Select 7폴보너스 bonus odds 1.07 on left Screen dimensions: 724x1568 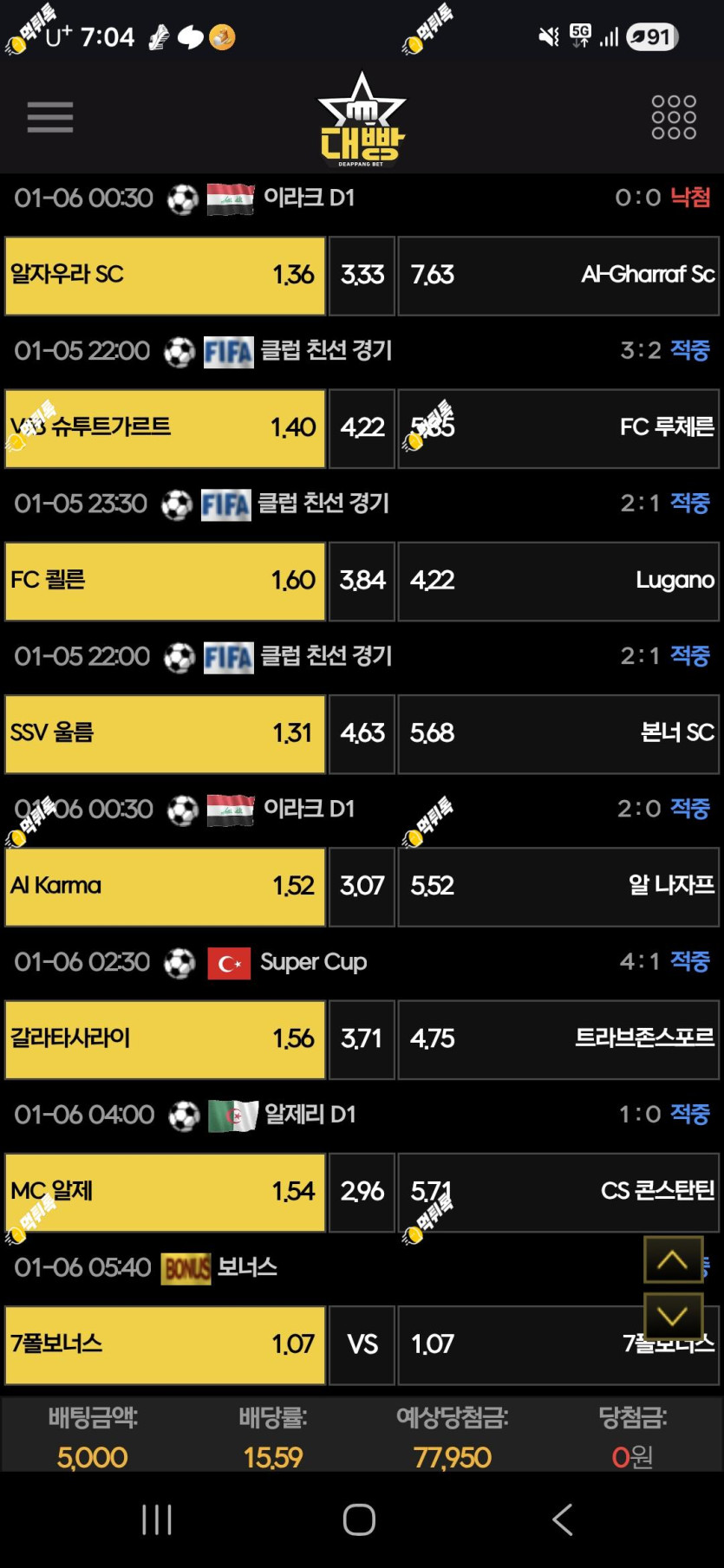(x=165, y=1344)
